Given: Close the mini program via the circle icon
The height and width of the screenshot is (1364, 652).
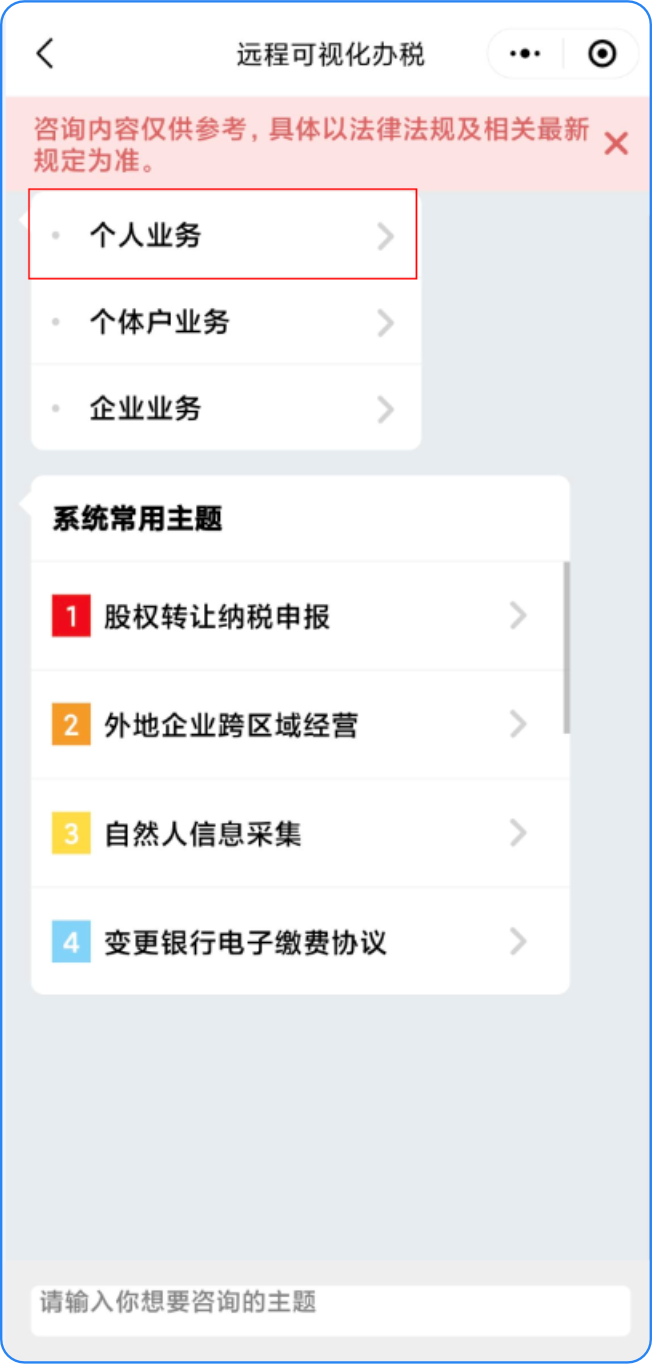Looking at the screenshot, I should (602, 54).
